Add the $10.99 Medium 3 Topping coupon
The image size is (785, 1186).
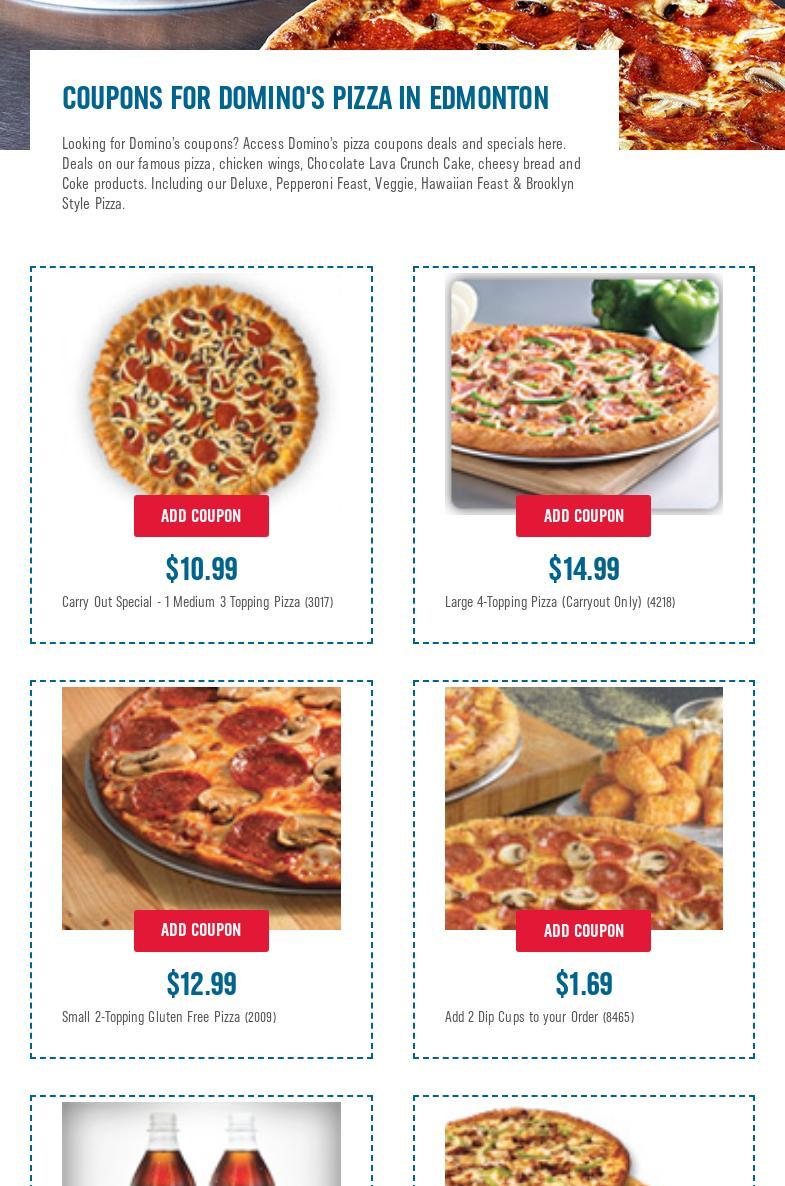[x=201, y=516]
